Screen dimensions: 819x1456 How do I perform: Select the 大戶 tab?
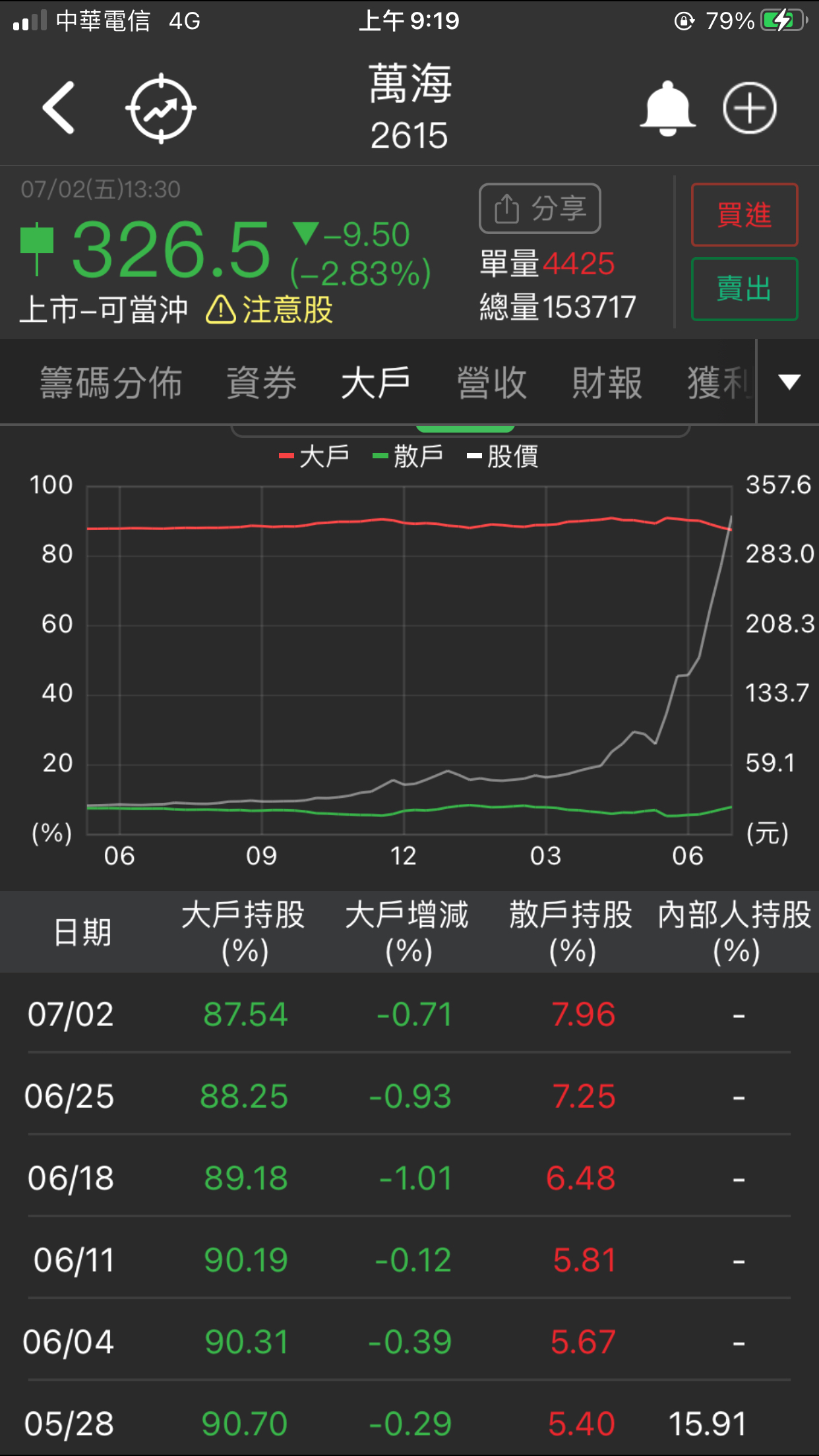[376, 382]
